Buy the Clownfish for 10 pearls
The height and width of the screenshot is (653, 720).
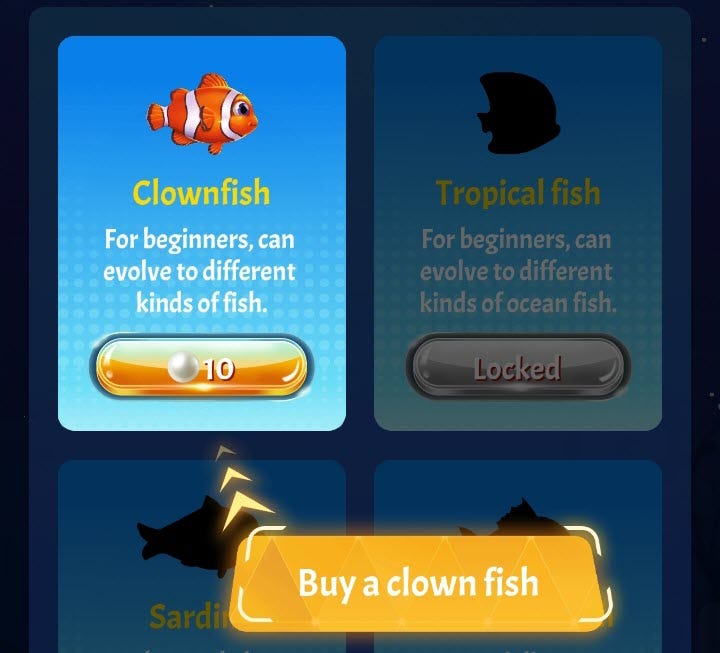(x=203, y=368)
